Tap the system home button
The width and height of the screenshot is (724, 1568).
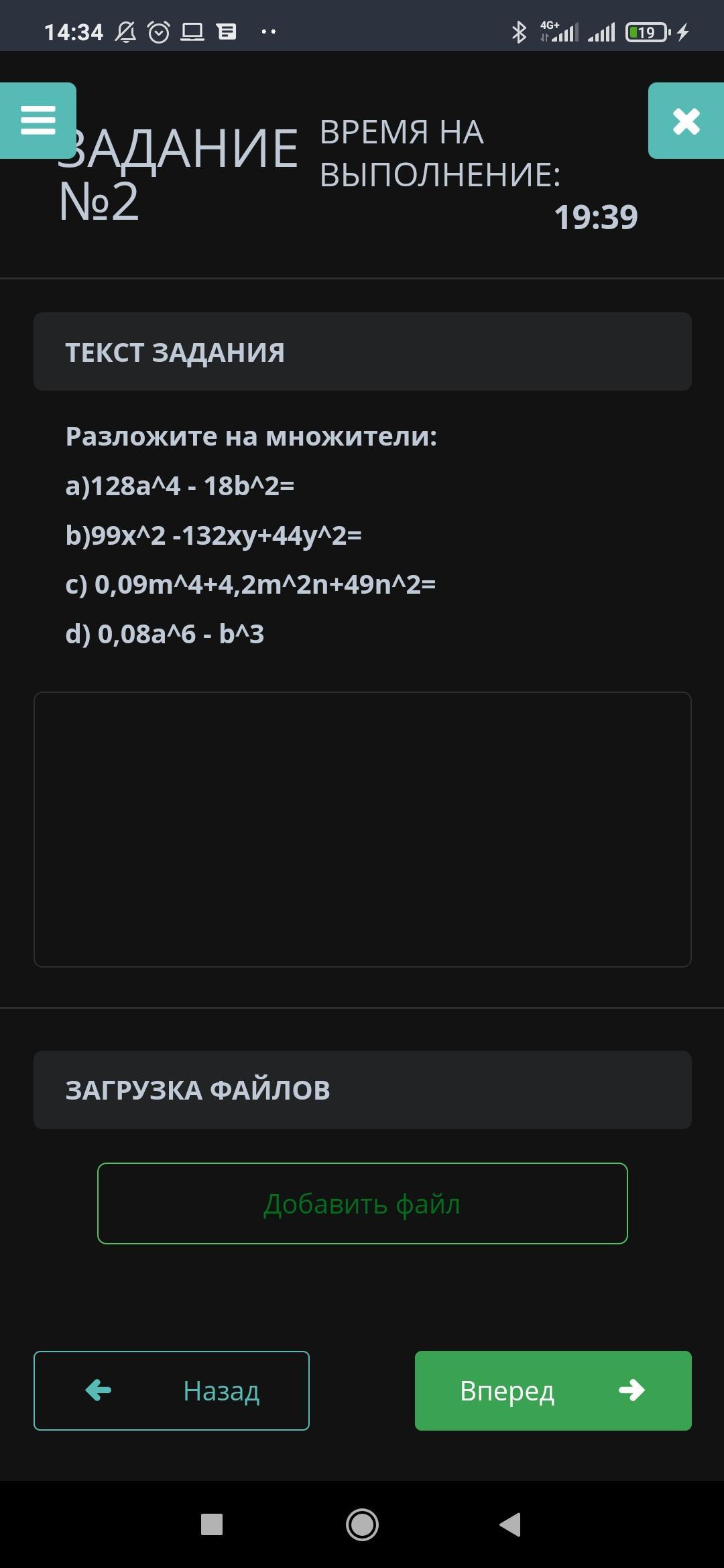[362, 1524]
